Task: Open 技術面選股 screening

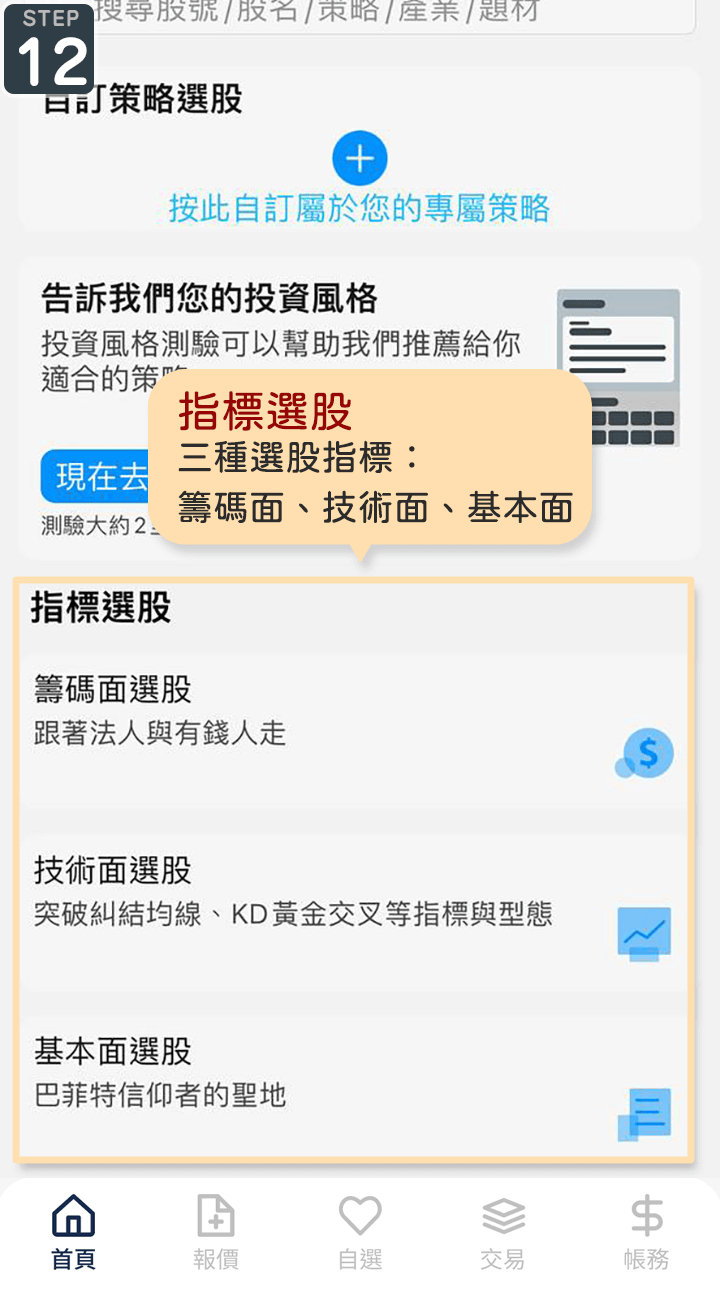Action: tap(352, 912)
